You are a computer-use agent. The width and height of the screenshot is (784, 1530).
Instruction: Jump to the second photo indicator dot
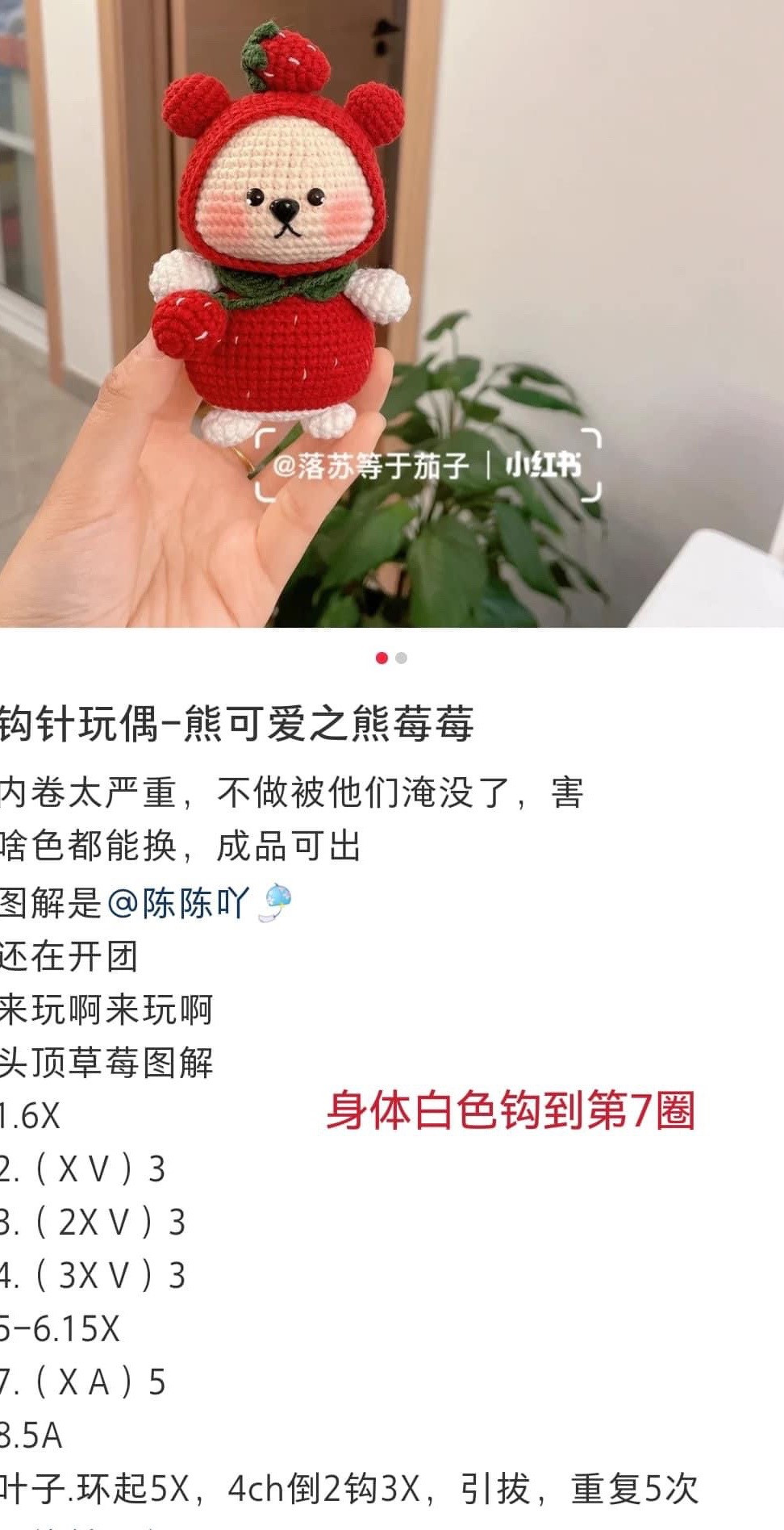[402, 658]
